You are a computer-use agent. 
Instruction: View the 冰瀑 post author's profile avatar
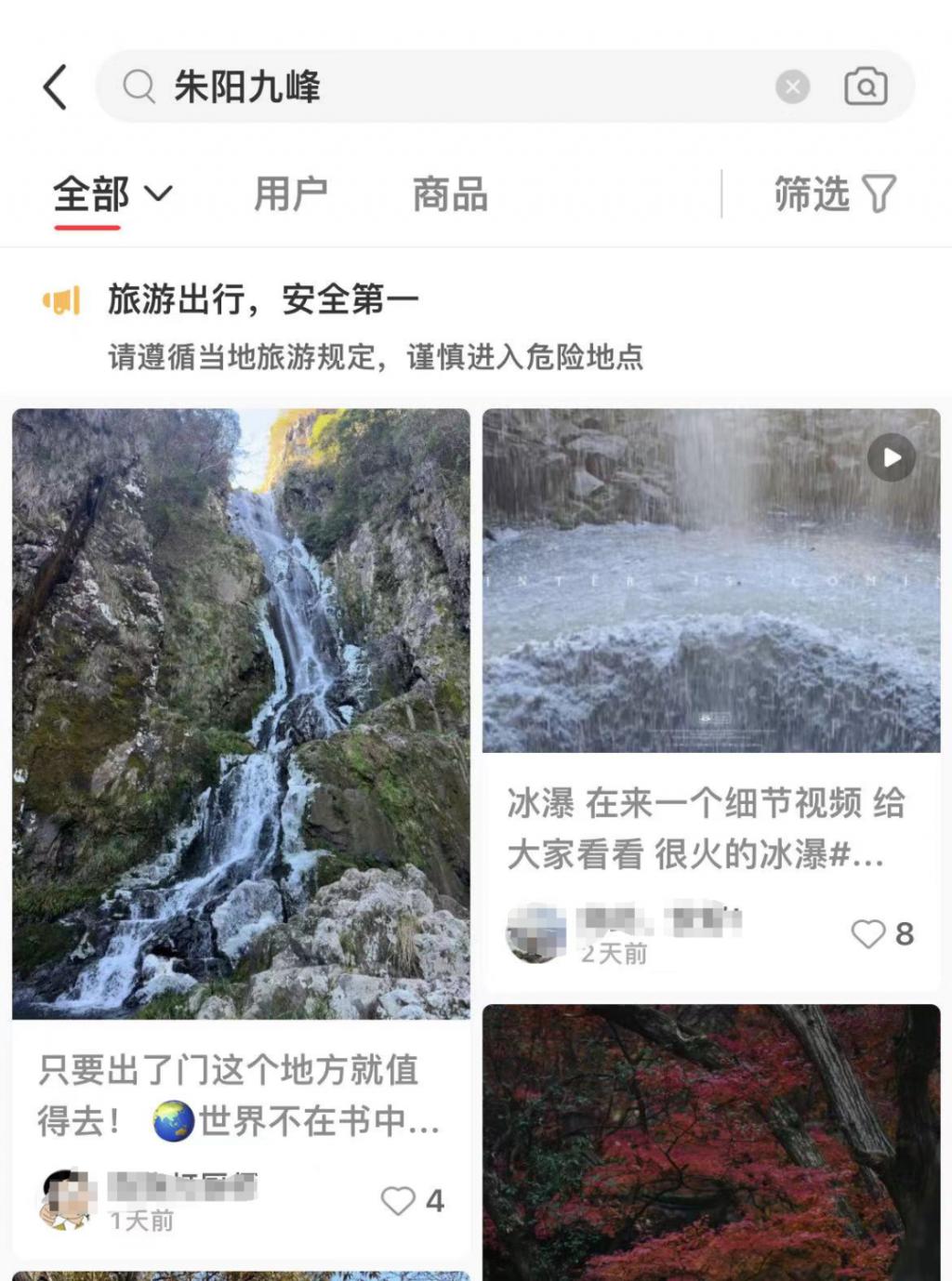tap(536, 932)
